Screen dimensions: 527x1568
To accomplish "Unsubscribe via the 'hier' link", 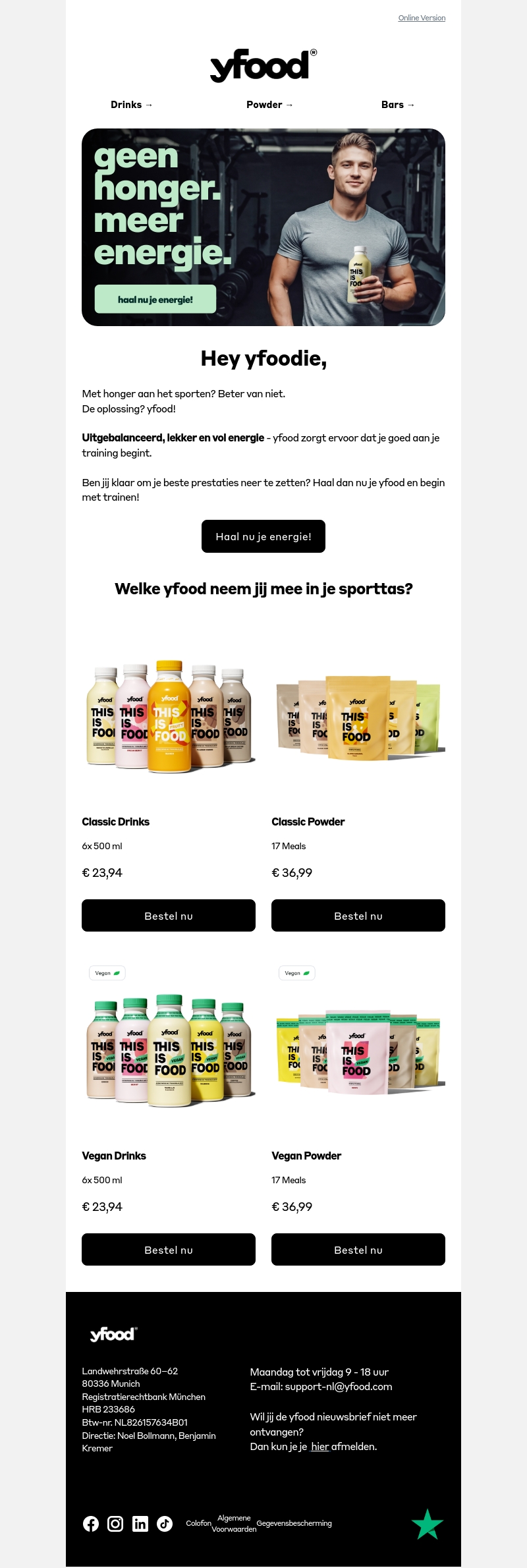I will point(319,1447).
